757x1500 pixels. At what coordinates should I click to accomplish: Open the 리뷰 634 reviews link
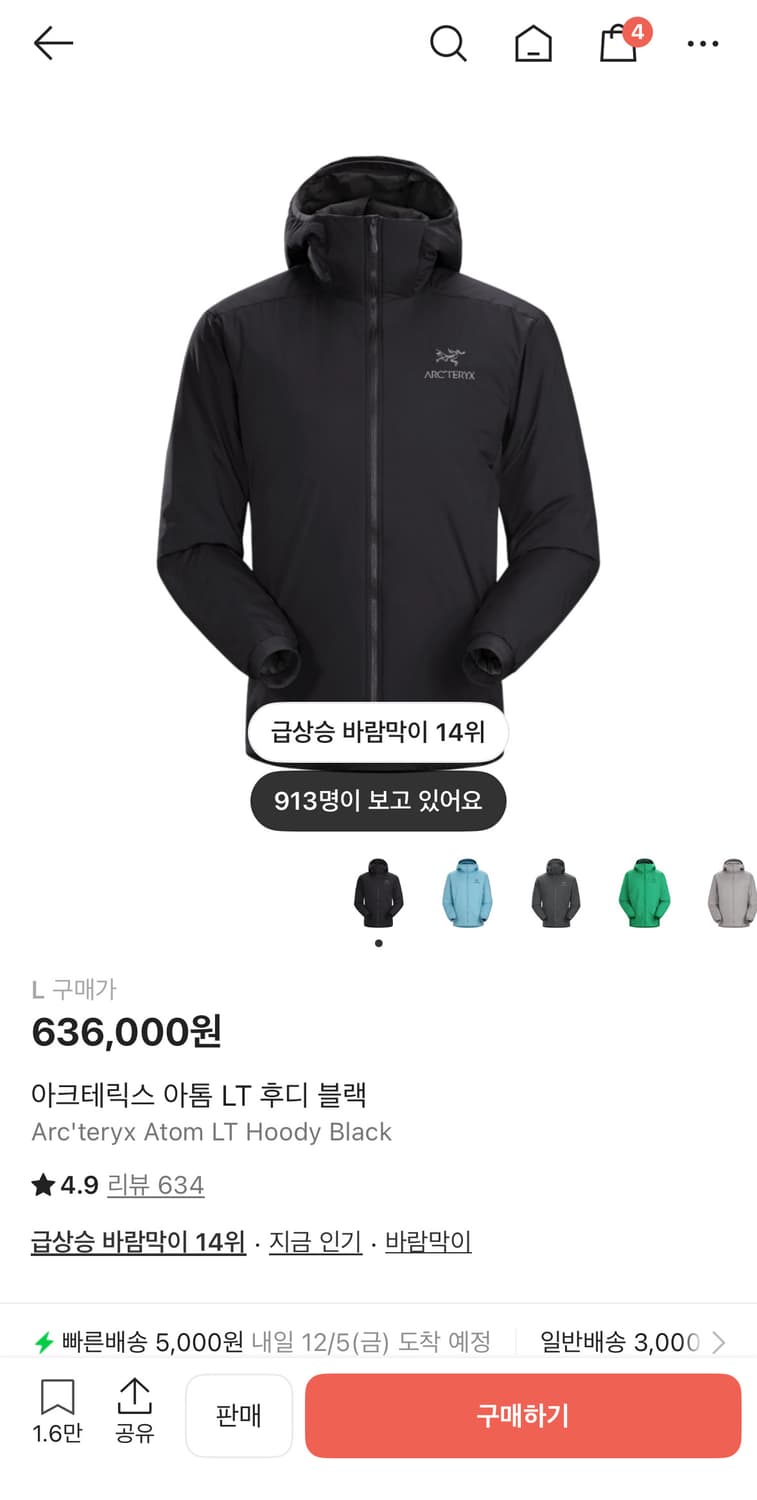click(x=156, y=1185)
